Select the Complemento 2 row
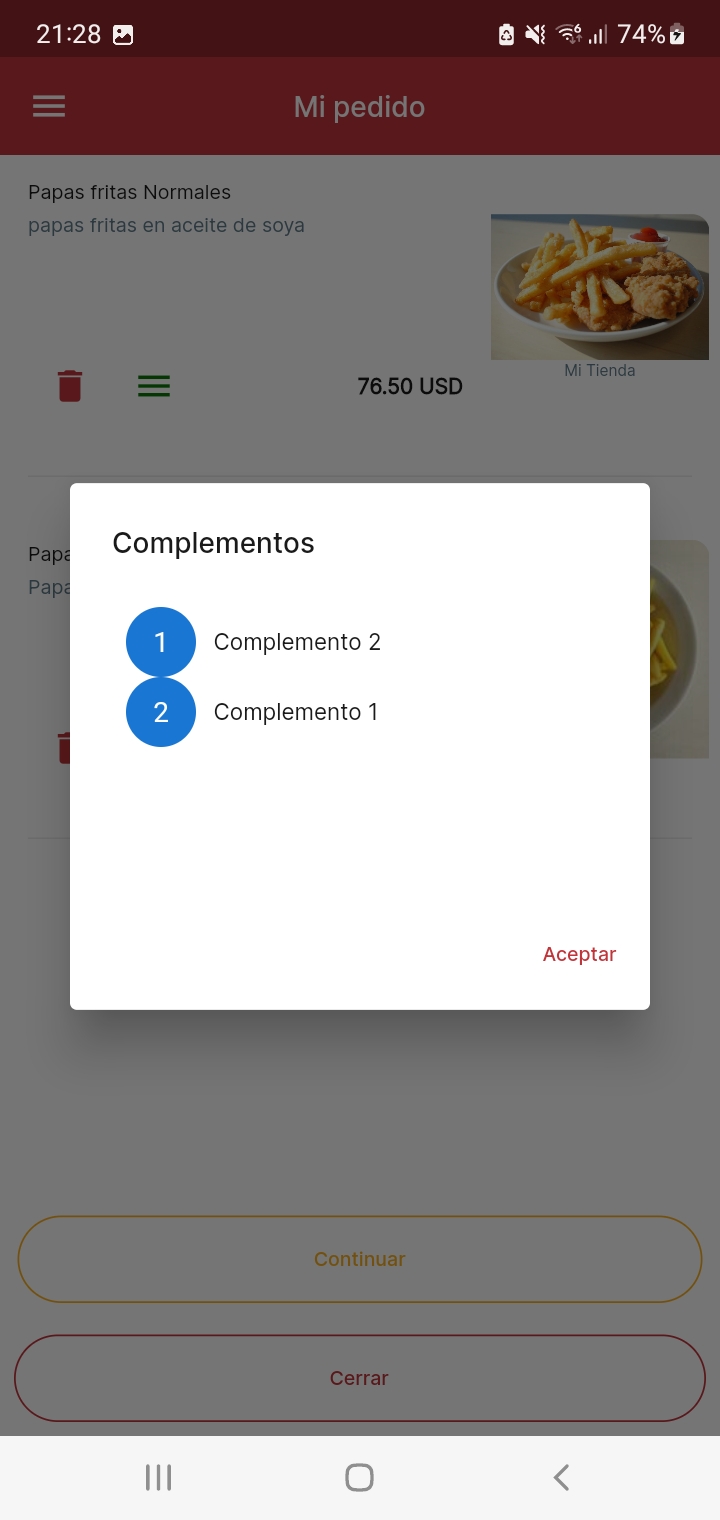Image resolution: width=720 pixels, height=1520 pixels. click(297, 642)
